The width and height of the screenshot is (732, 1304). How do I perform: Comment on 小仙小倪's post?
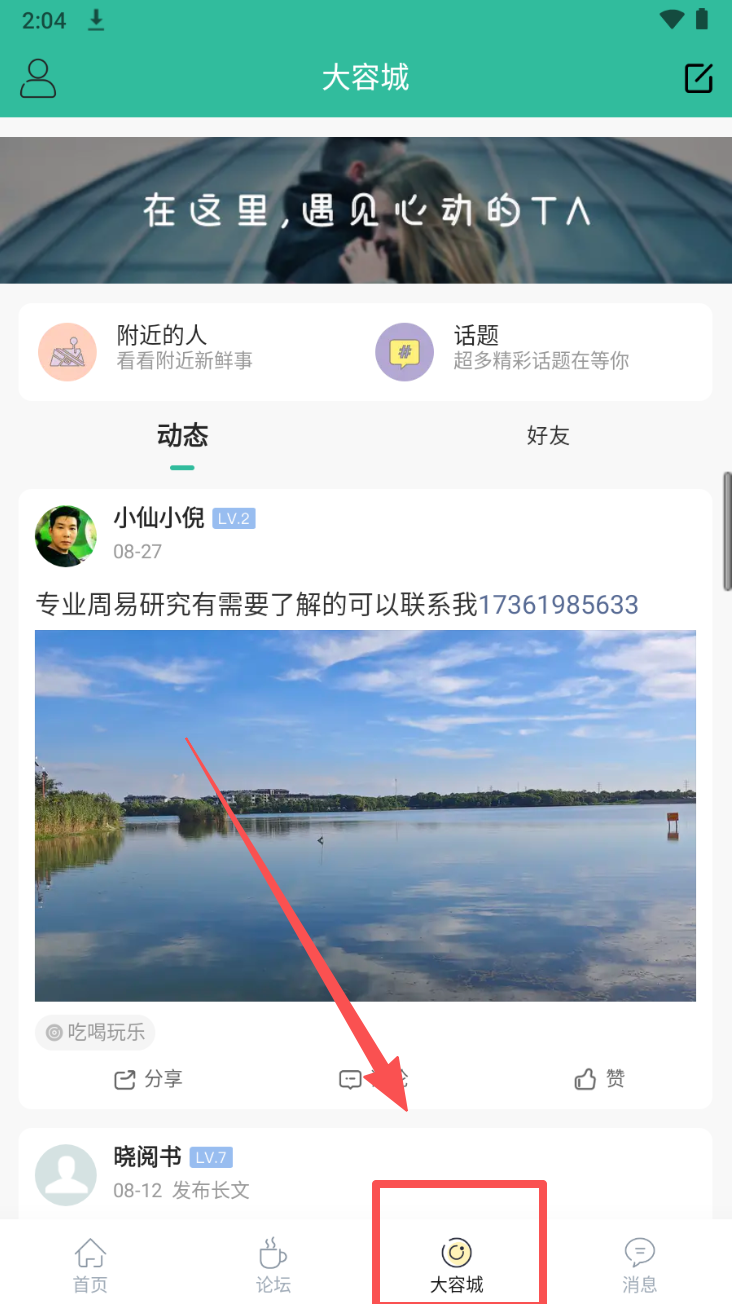[x=372, y=1079]
